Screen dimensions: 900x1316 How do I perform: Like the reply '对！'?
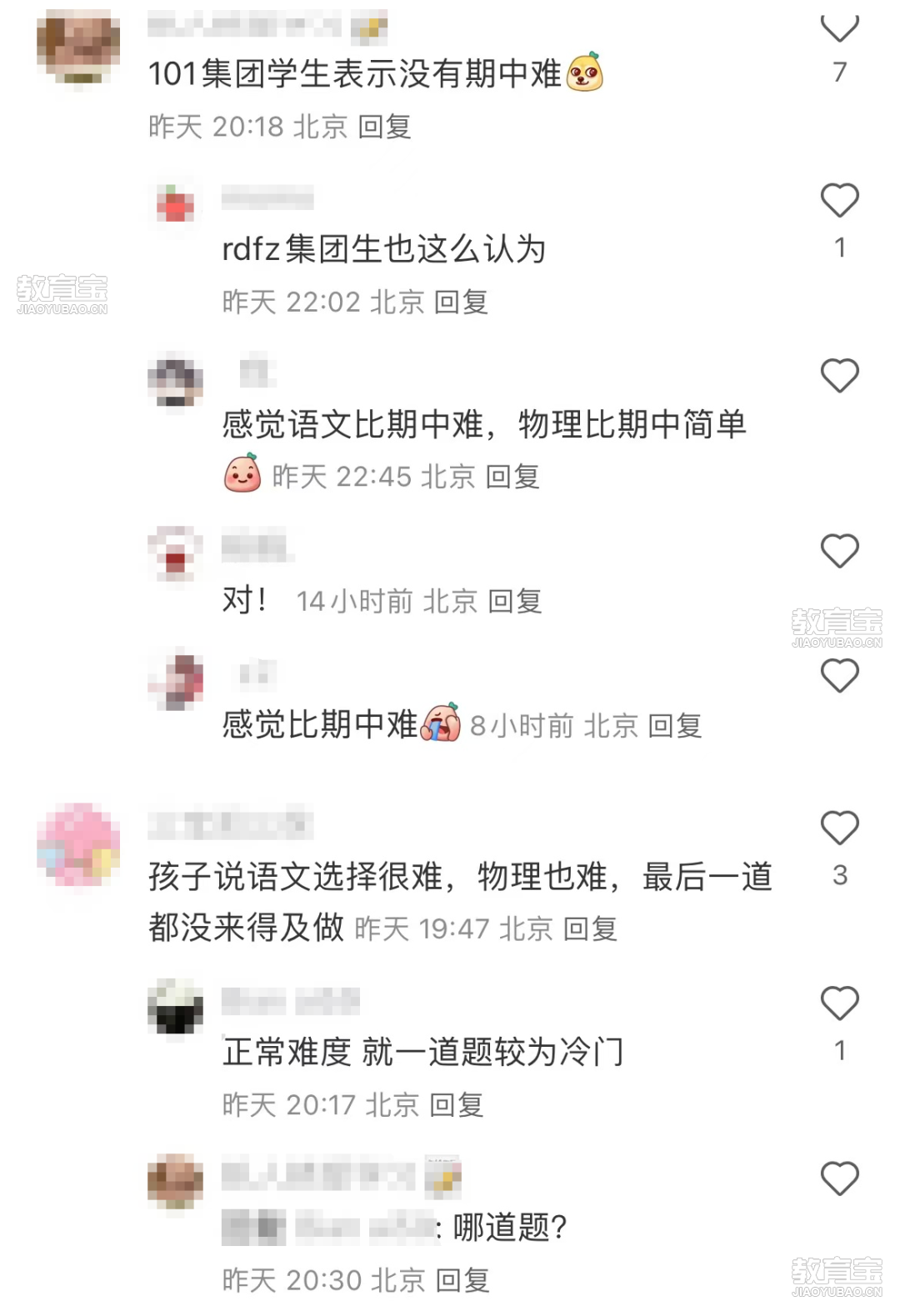(839, 551)
